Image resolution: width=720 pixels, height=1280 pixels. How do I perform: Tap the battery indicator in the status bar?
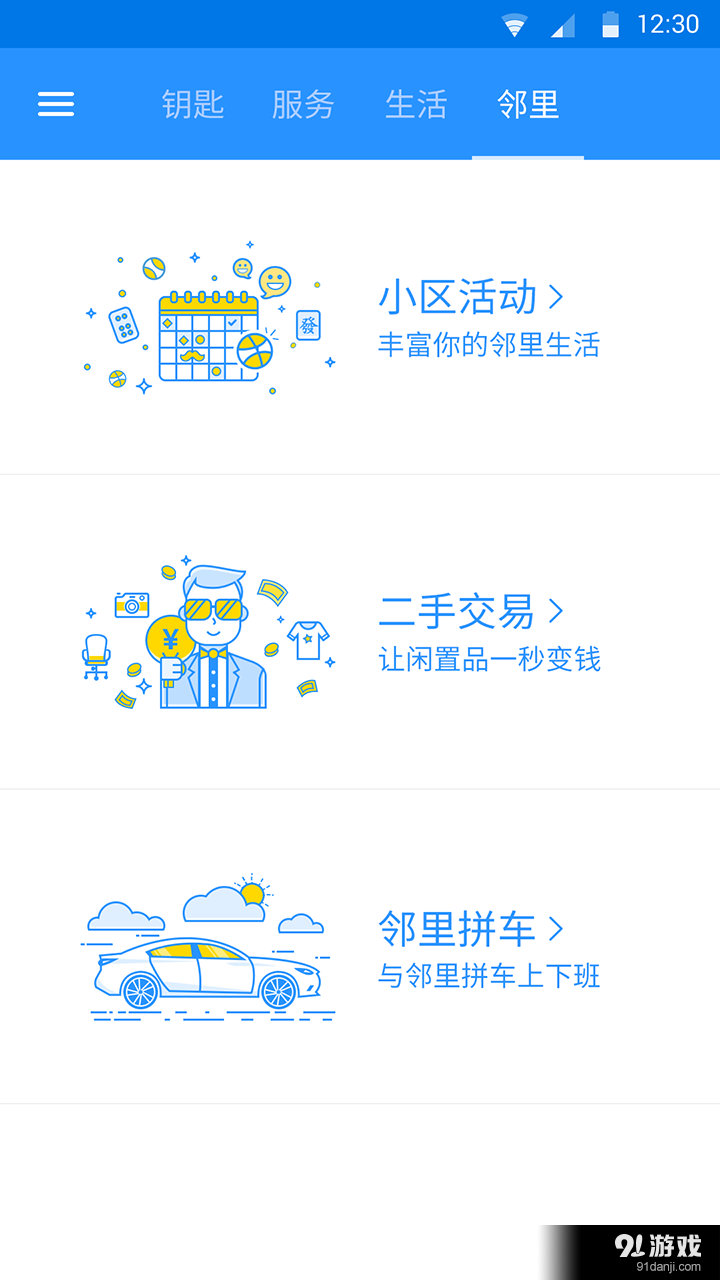click(x=610, y=24)
